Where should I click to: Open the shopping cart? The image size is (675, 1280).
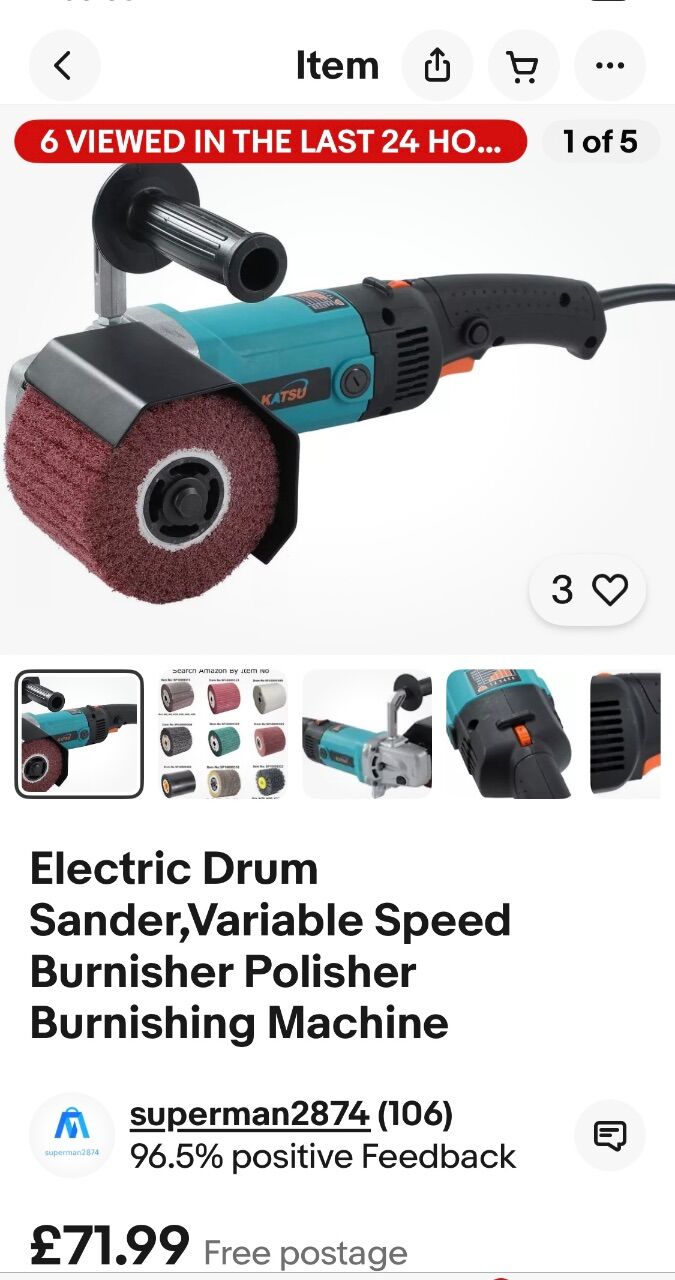point(523,66)
